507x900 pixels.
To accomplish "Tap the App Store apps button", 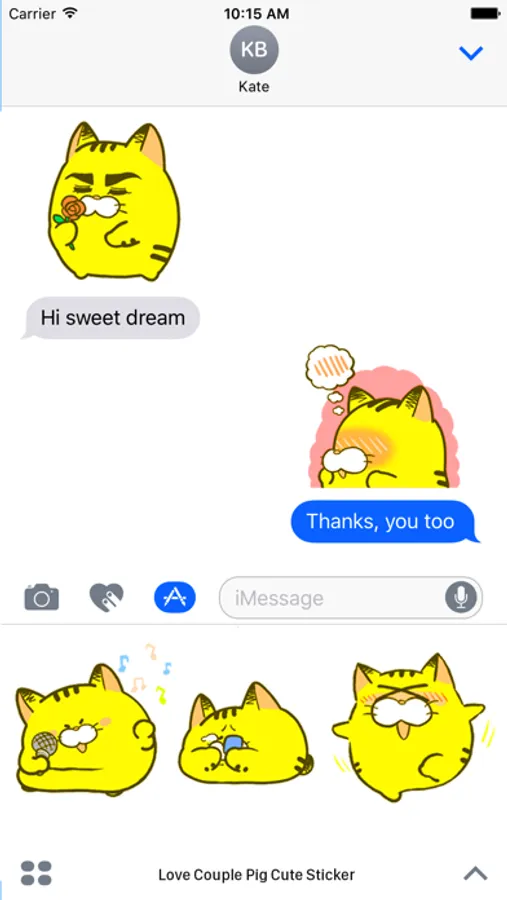I will [175, 598].
